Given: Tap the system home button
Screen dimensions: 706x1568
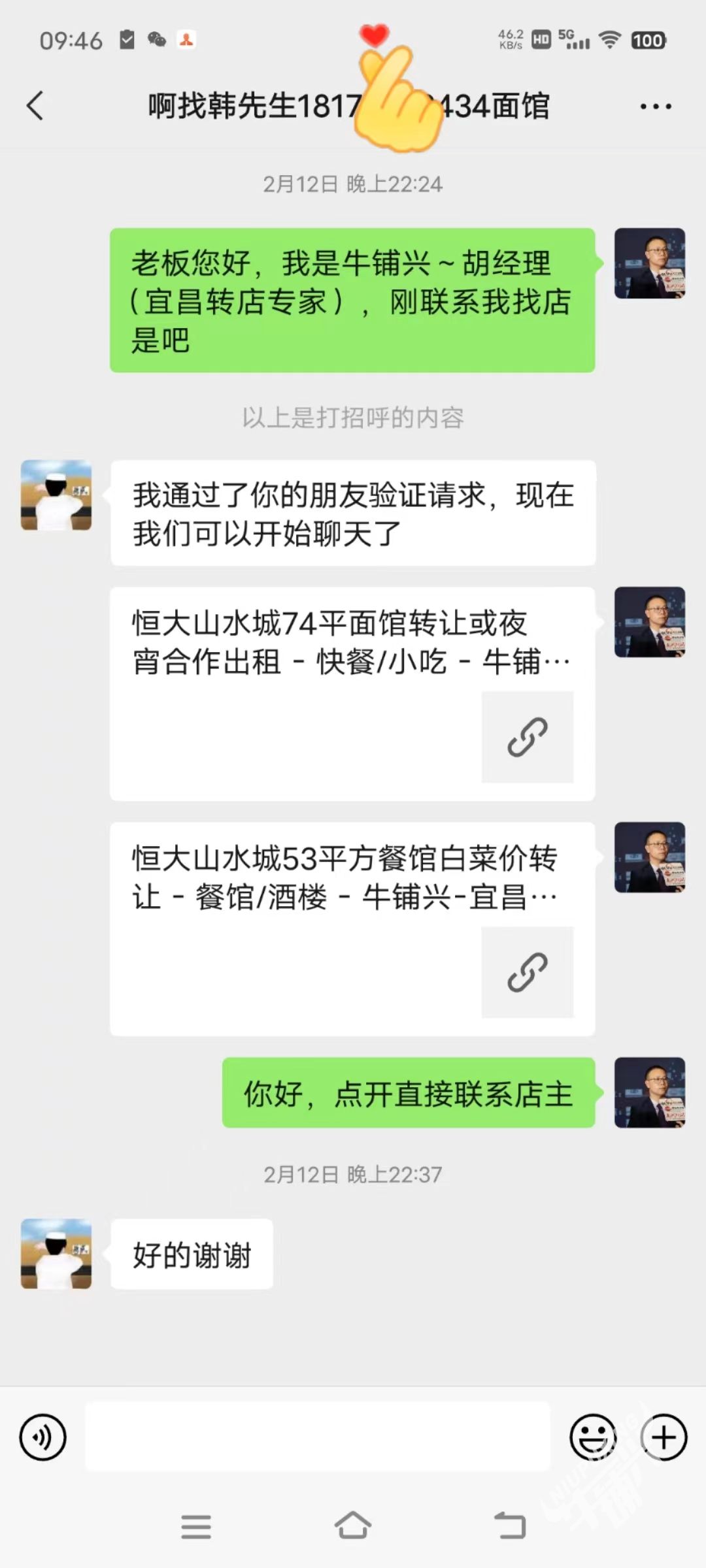Looking at the screenshot, I should pos(353,1526).
